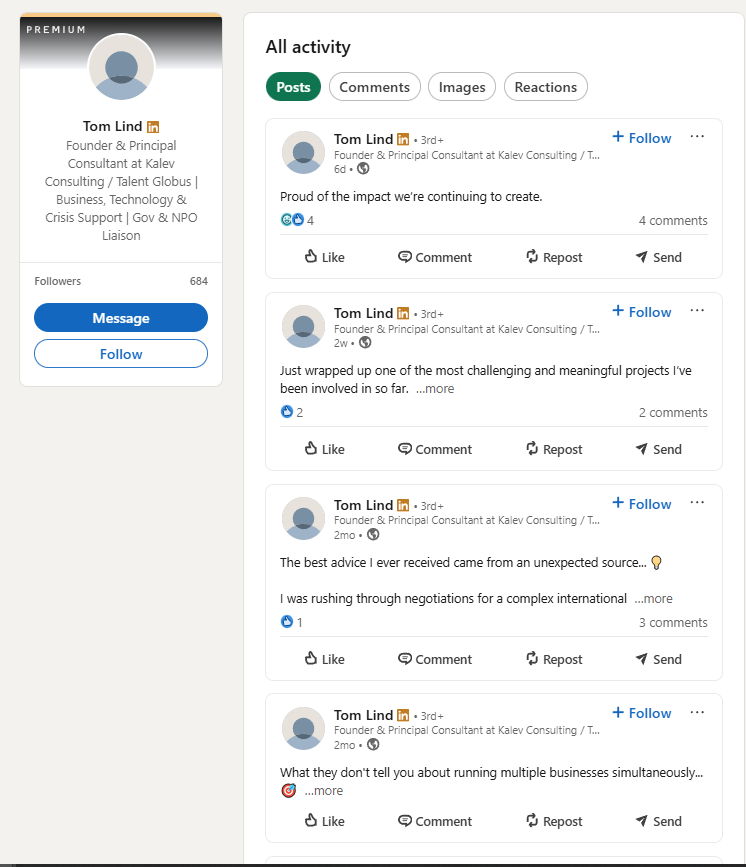Like the 'best advice' post

324,659
